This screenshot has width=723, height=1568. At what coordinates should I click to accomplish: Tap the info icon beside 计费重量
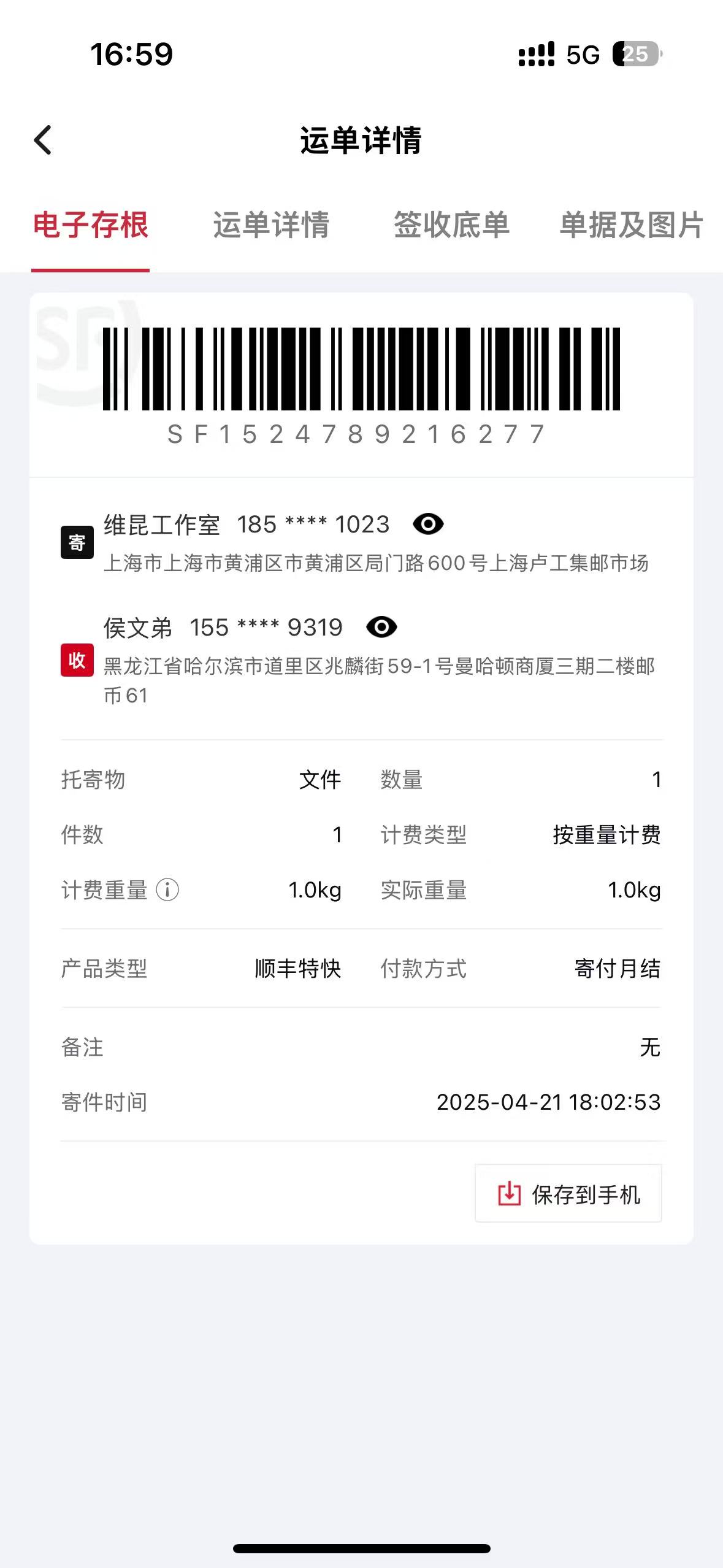167,890
